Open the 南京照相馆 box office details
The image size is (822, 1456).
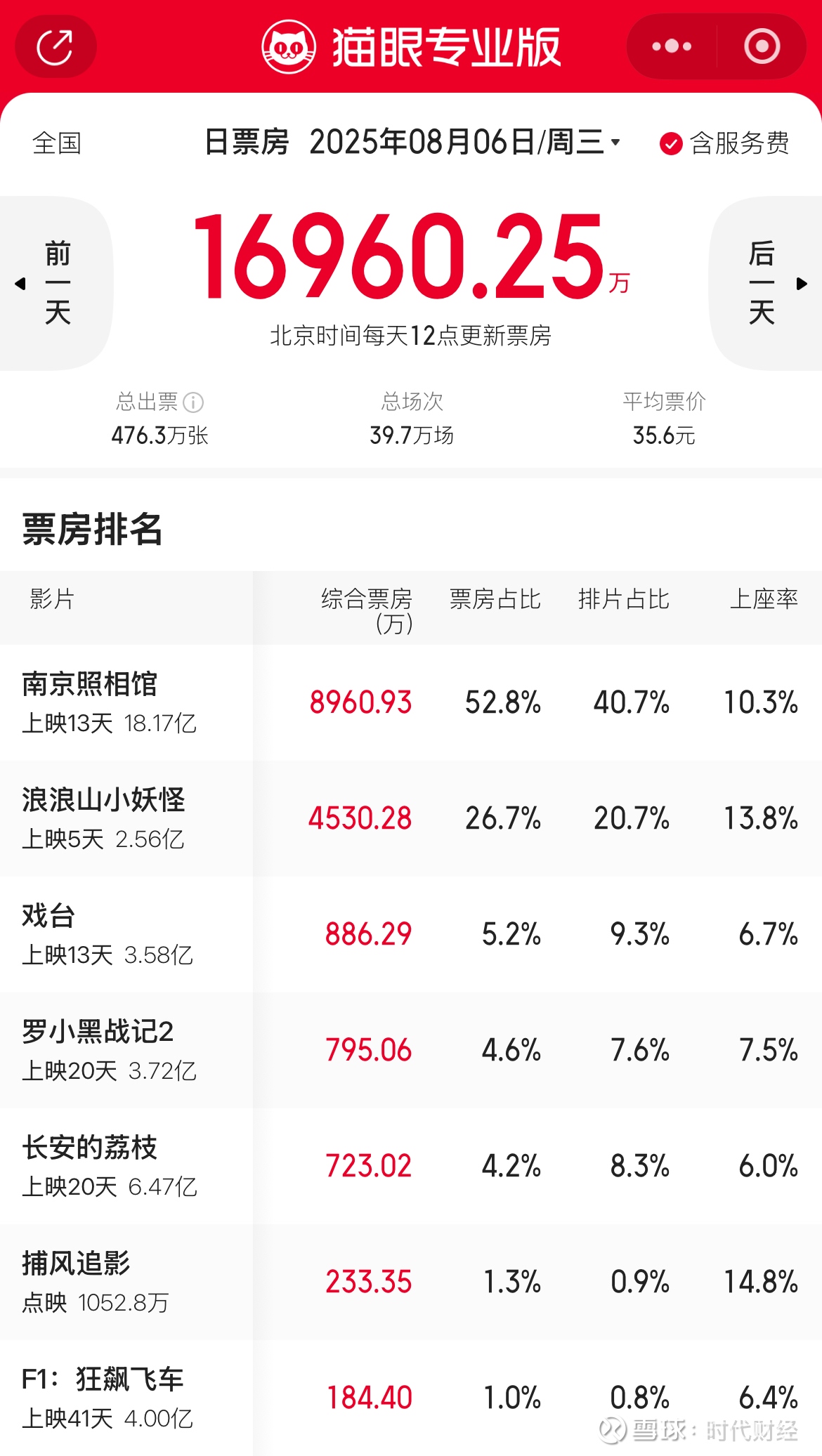pos(411,702)
